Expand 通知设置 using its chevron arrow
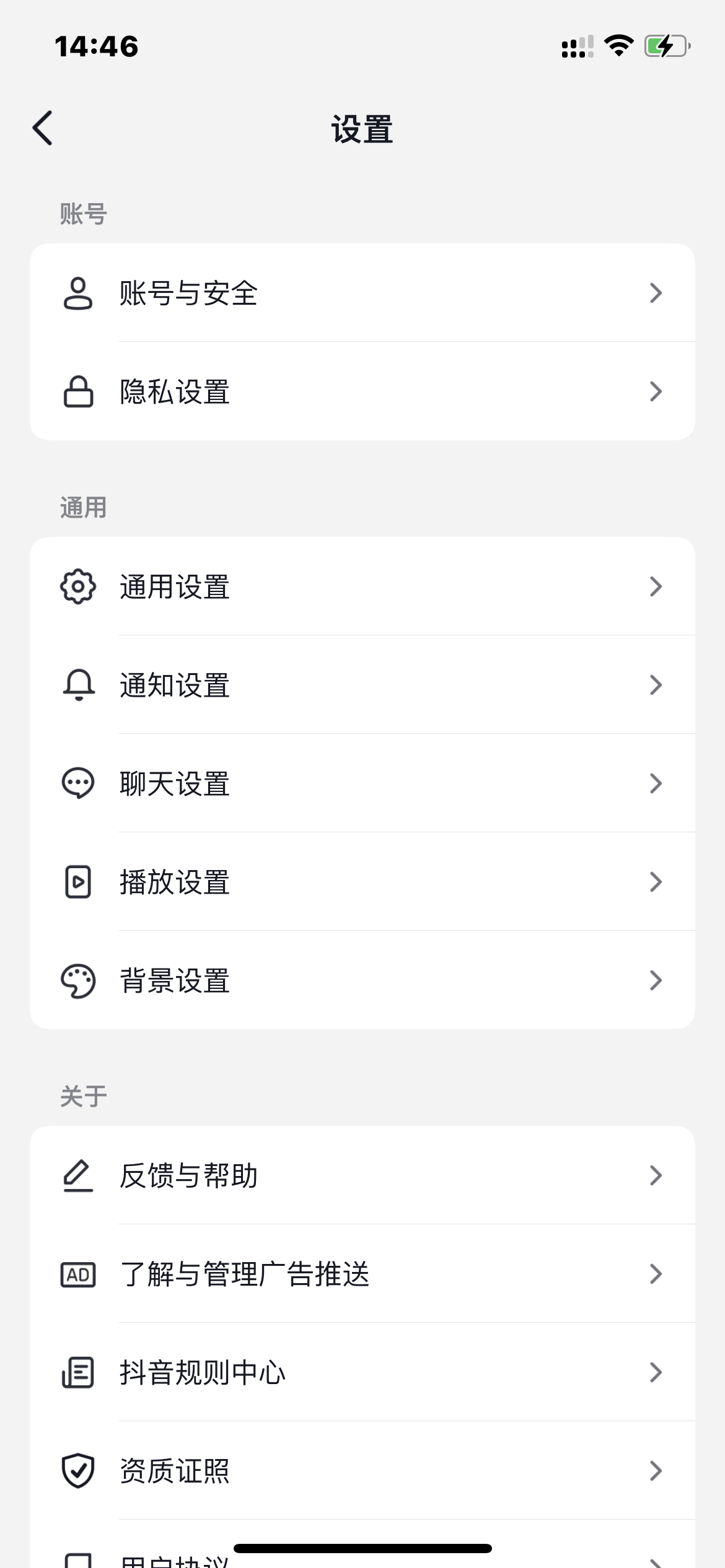The image size is (725, 1568). point(656,685)
